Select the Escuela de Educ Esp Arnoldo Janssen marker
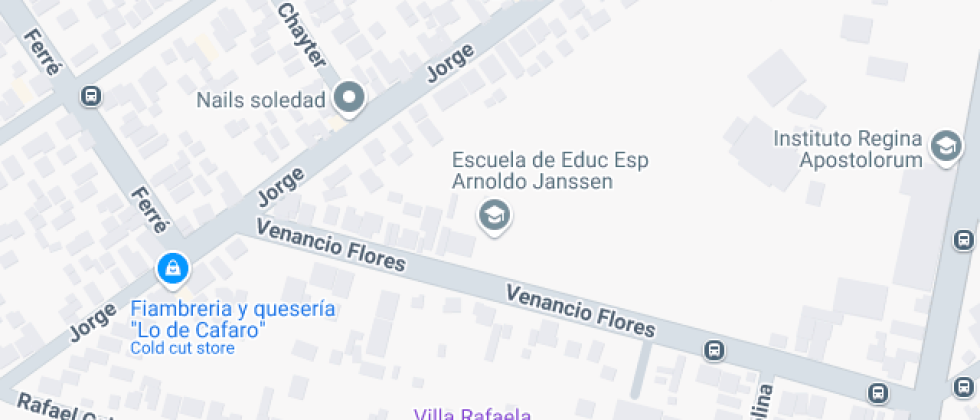Screen dimensions: 980x420 tap(492, 214)
